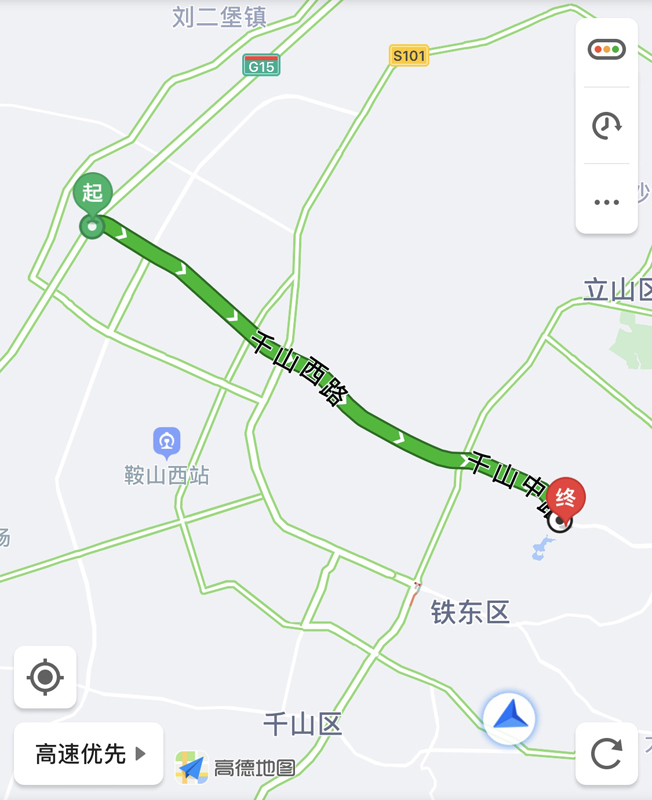This screenshot has height=800, width=652.
Task: Recenter map on my current location
Action: tap(45, 677)
